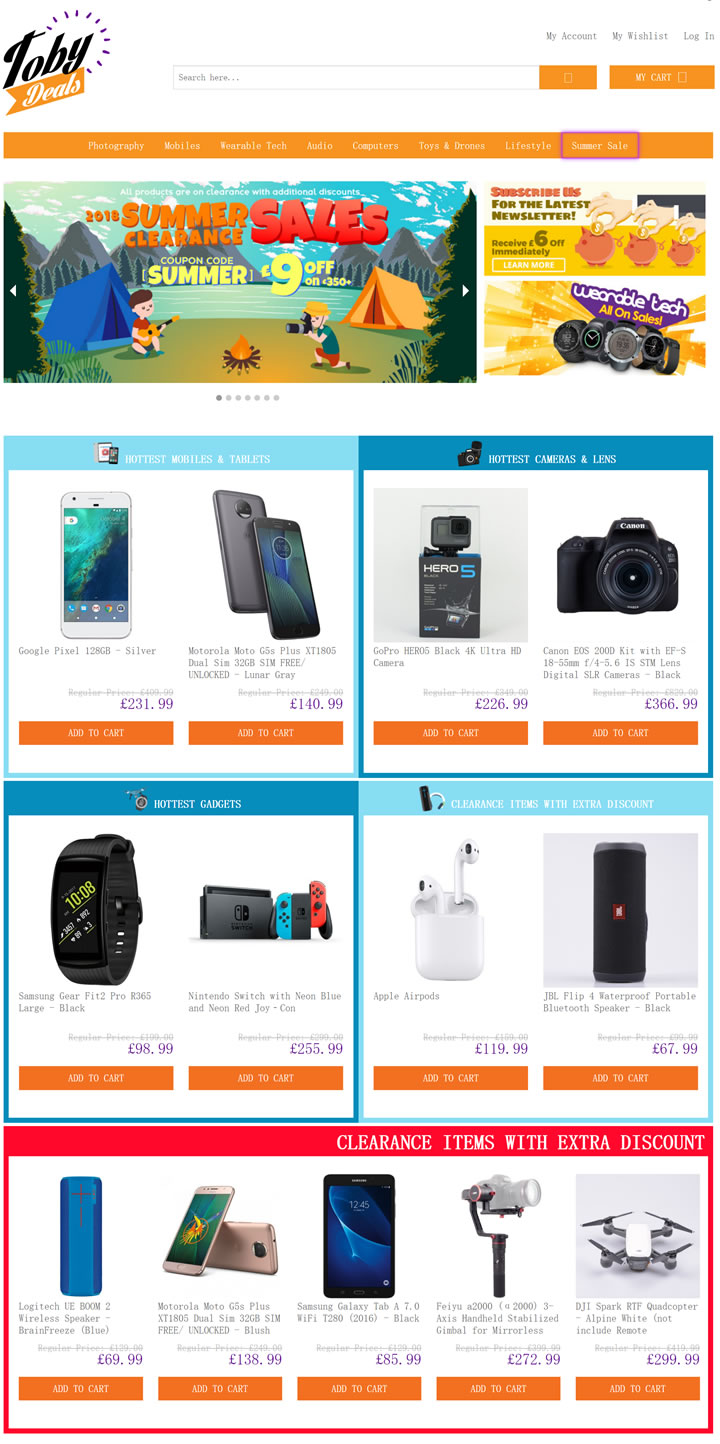Tap the search here input field

click(x=355, y=77)
